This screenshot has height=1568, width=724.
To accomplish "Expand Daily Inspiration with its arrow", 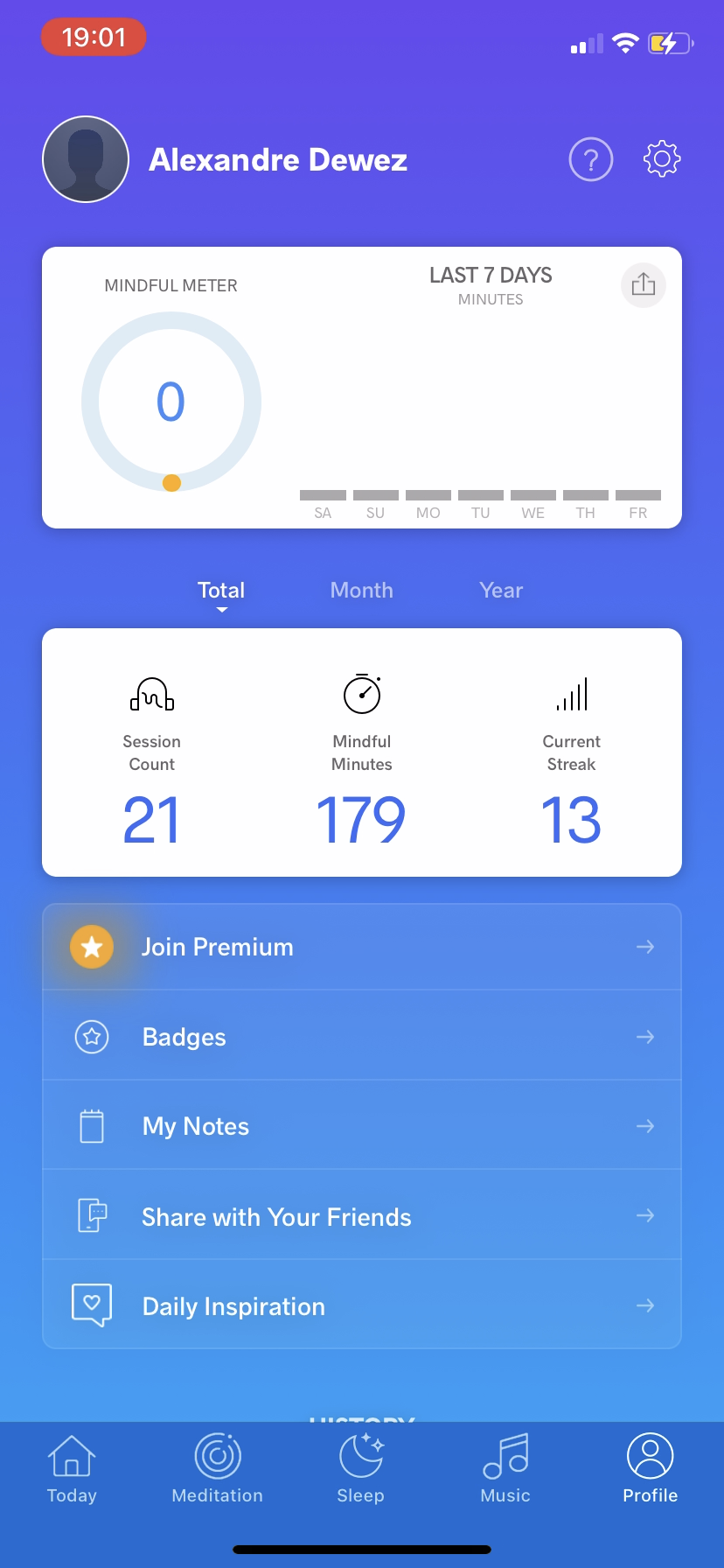I will tap(644, 1305).
